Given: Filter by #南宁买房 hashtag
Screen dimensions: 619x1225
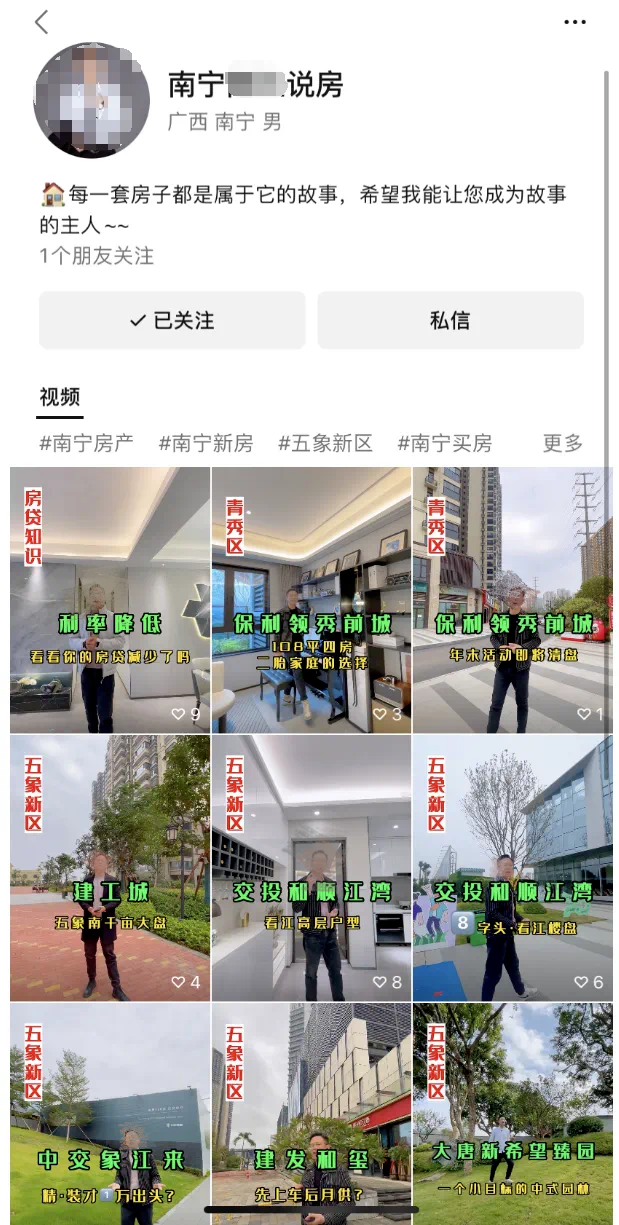Looking at the screenshot, I should pos(445,443).
